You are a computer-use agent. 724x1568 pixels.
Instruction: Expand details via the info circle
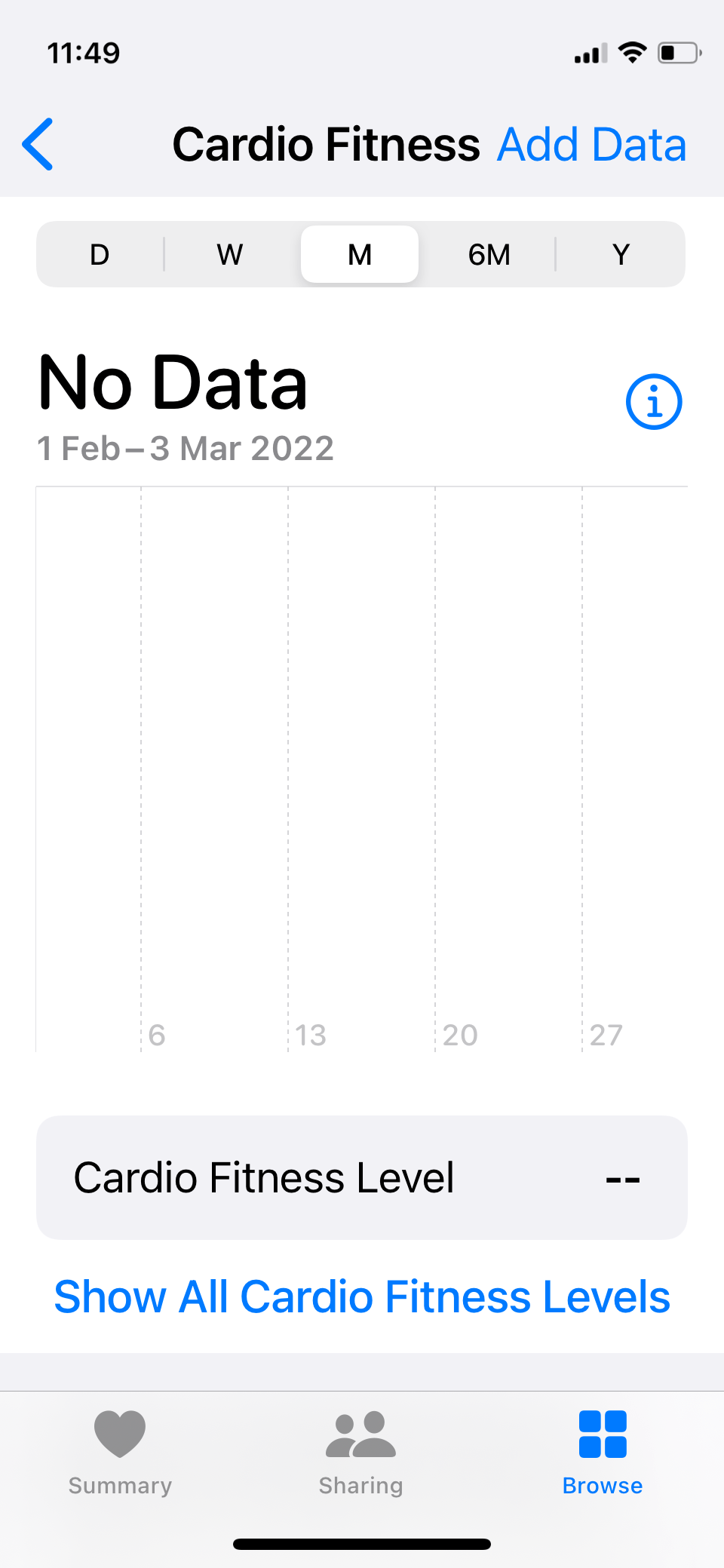[653, 400]
